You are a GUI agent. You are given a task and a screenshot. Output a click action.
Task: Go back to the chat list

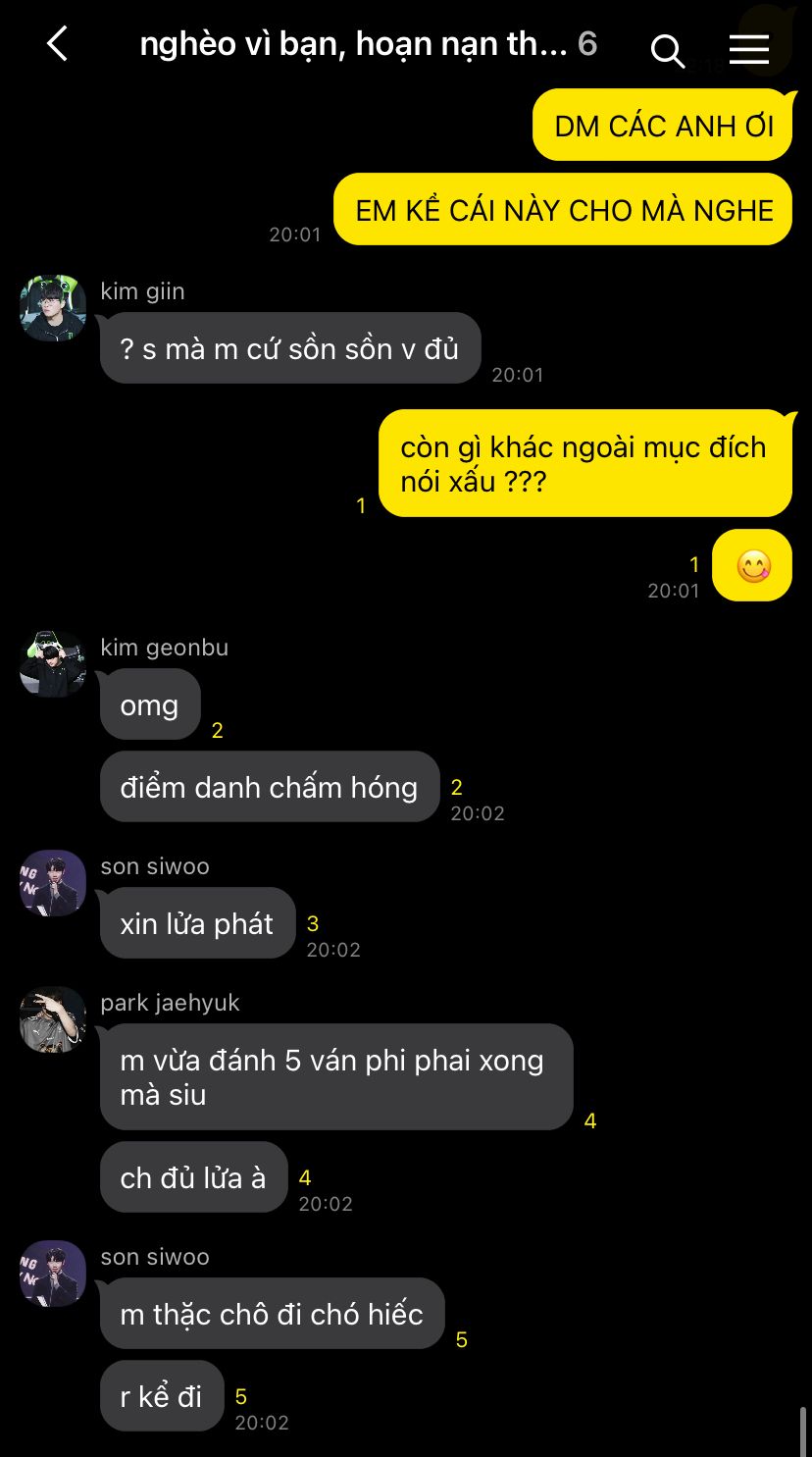(x=58, y=44)
